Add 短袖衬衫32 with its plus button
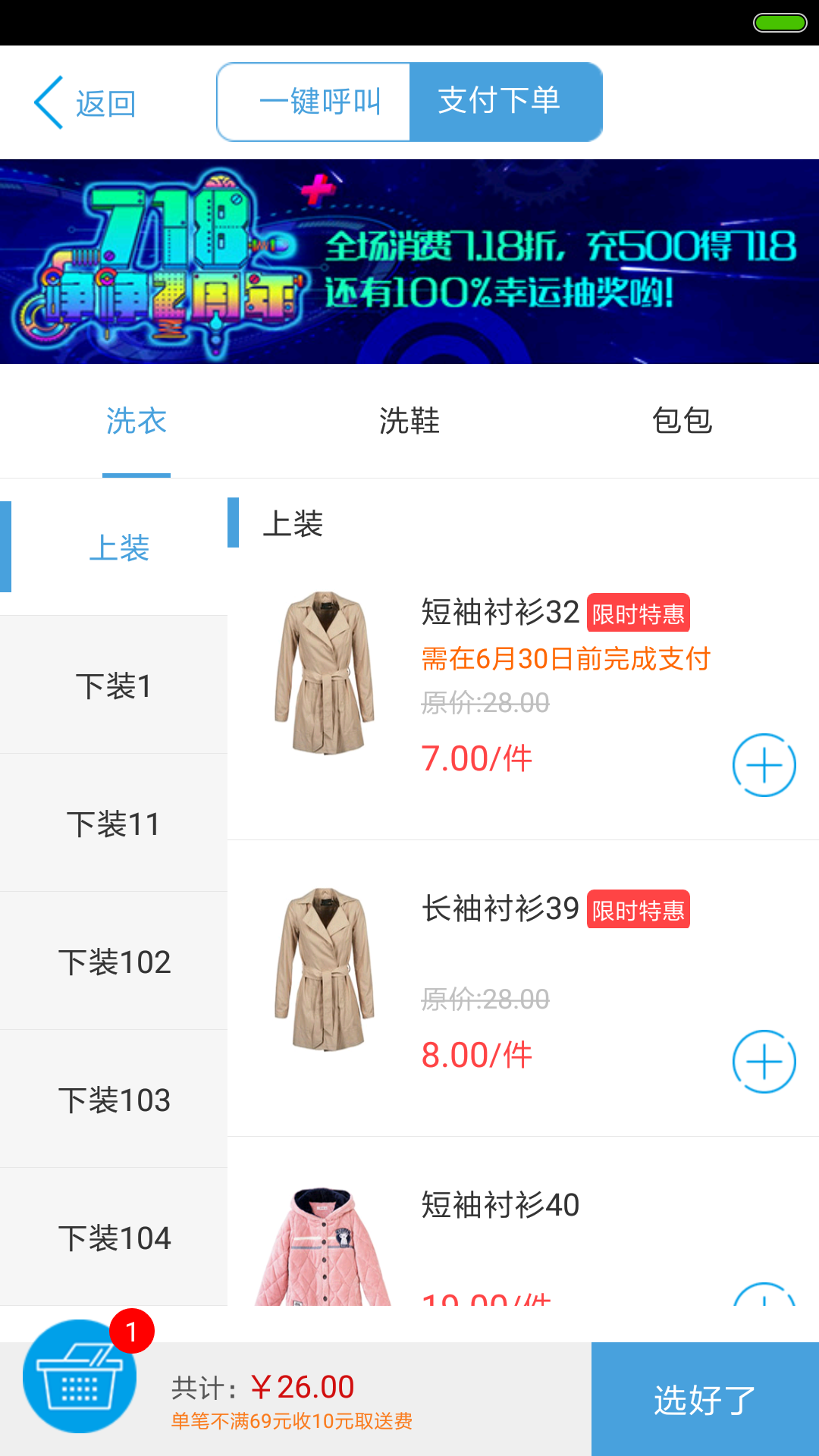Image resolution: width=819 pixels, height=1456 pixels. 764,765
